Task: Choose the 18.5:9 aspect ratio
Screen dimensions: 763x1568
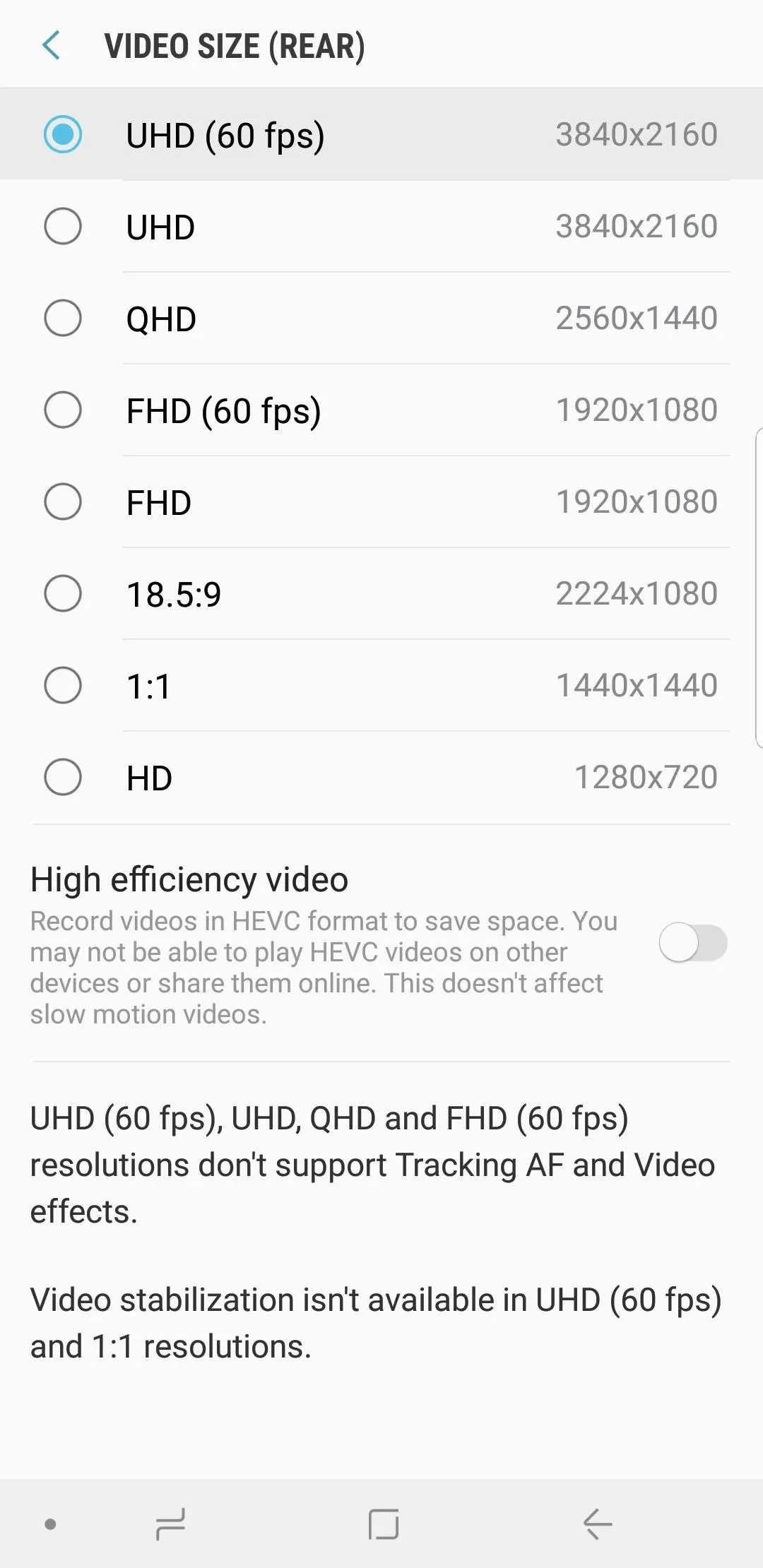Action: 381,593
